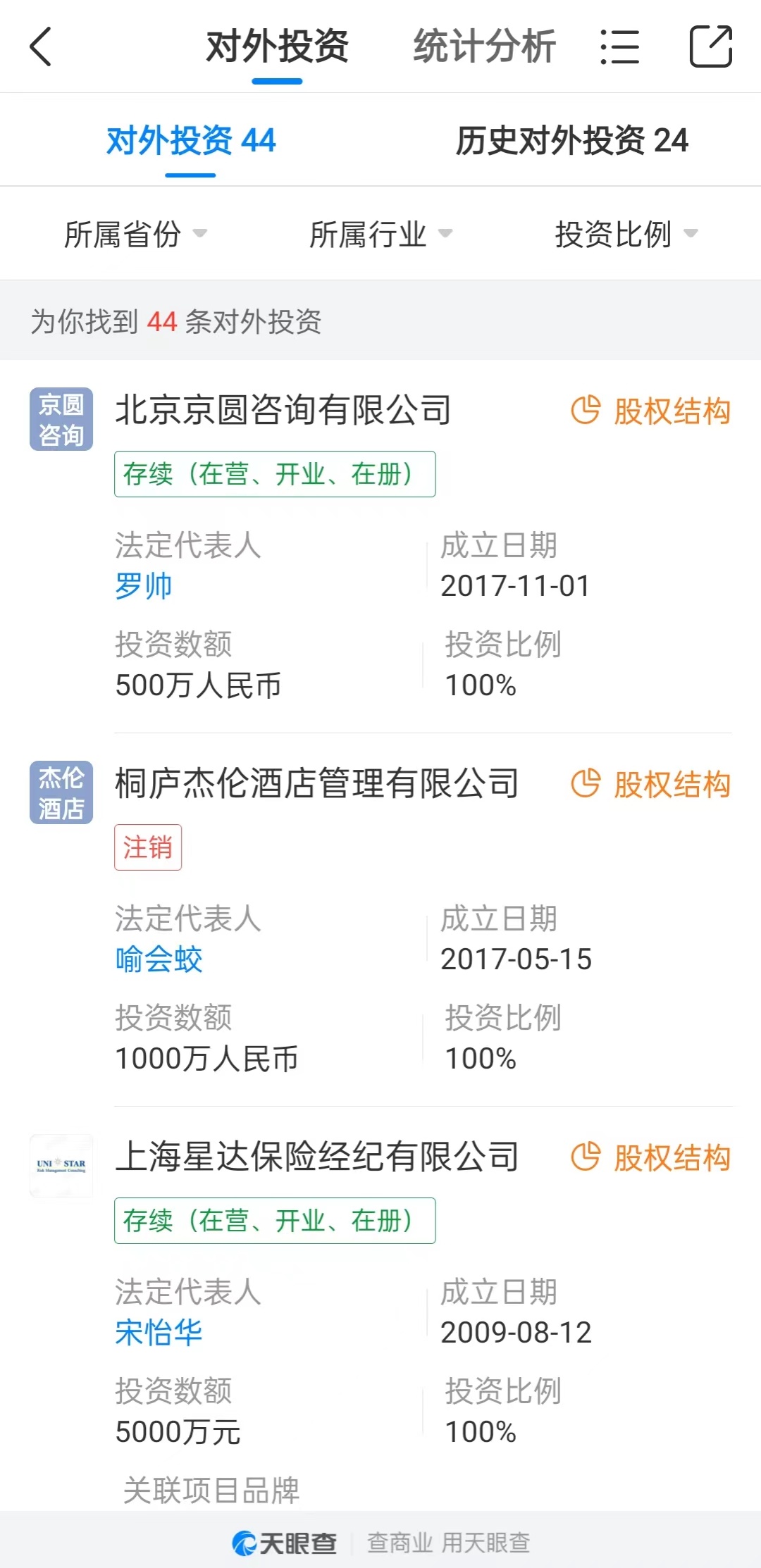The image size is (761, 1568).
Task: Open 北京京圆咨询有限公司 company details
Action: pyautogui.click(x=283, y=410)
